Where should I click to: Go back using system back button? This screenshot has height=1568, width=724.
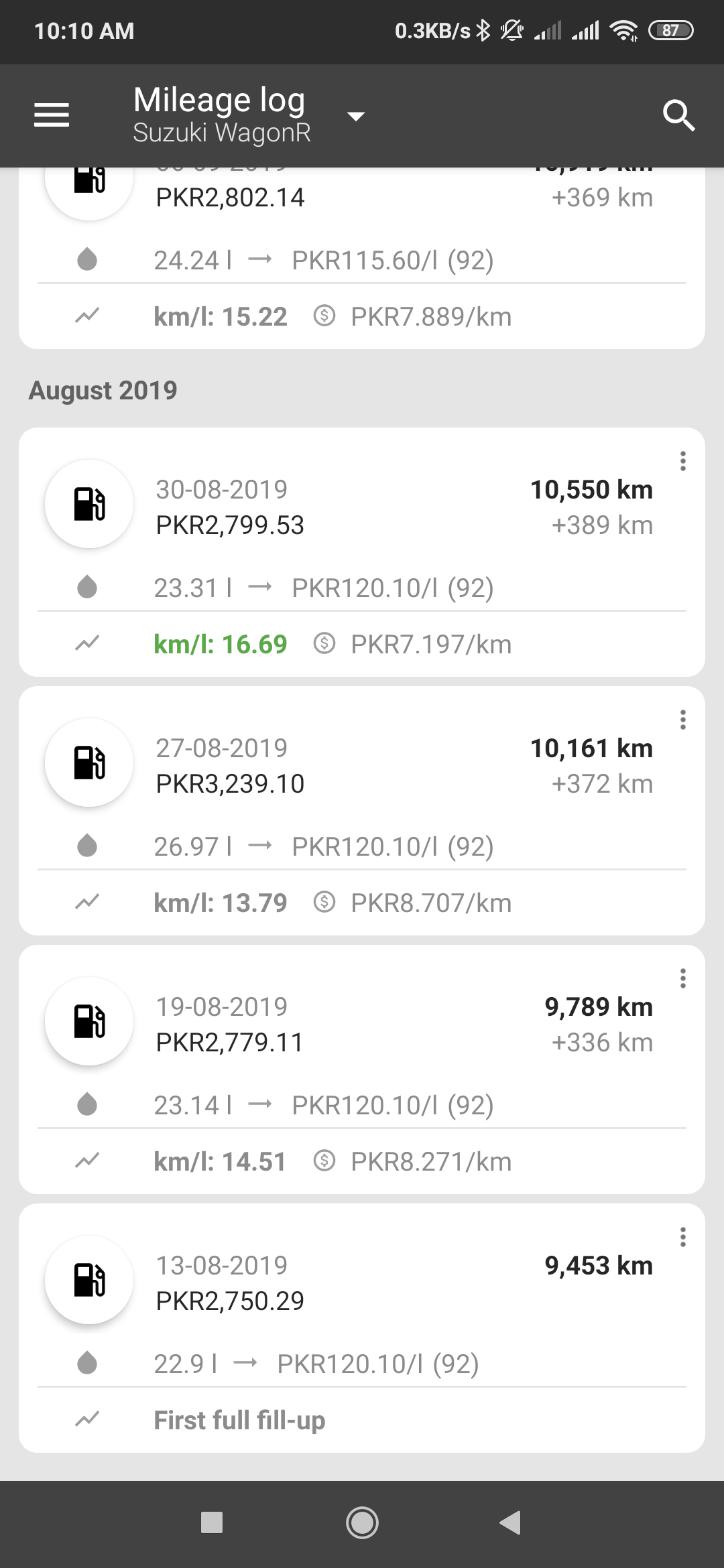tap(510, 1522)
